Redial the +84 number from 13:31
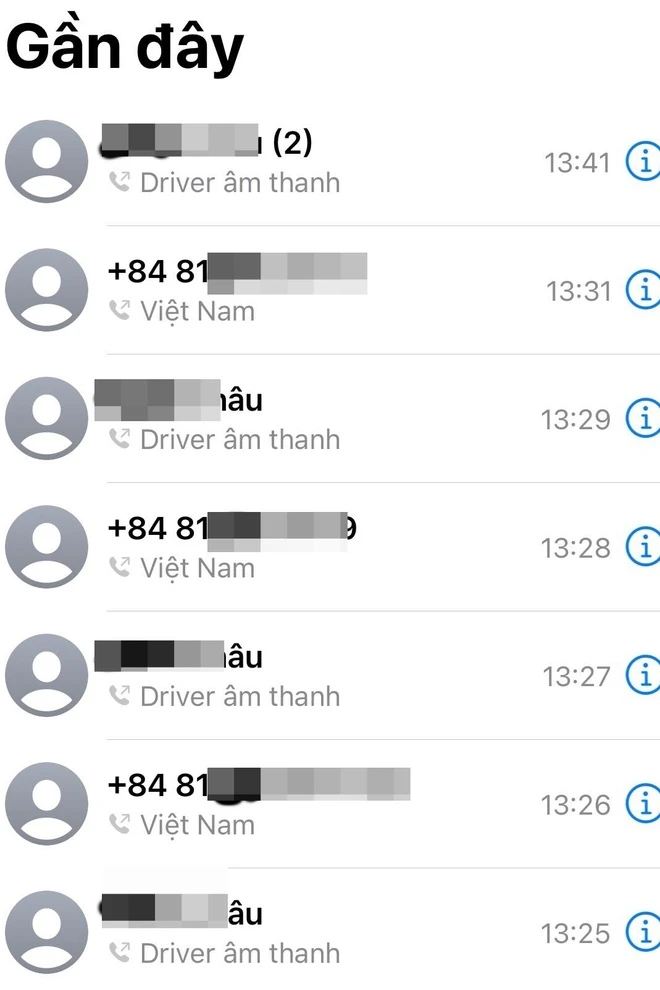Screen dimensions: 660x990 coord(300,290)
